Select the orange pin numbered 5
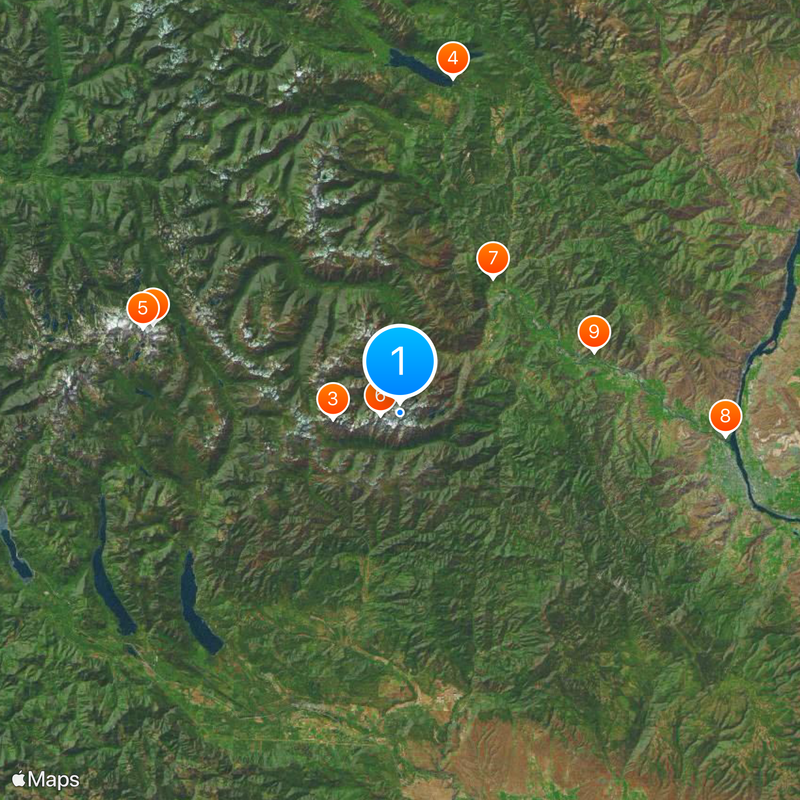800x800 pixels. 142,307
